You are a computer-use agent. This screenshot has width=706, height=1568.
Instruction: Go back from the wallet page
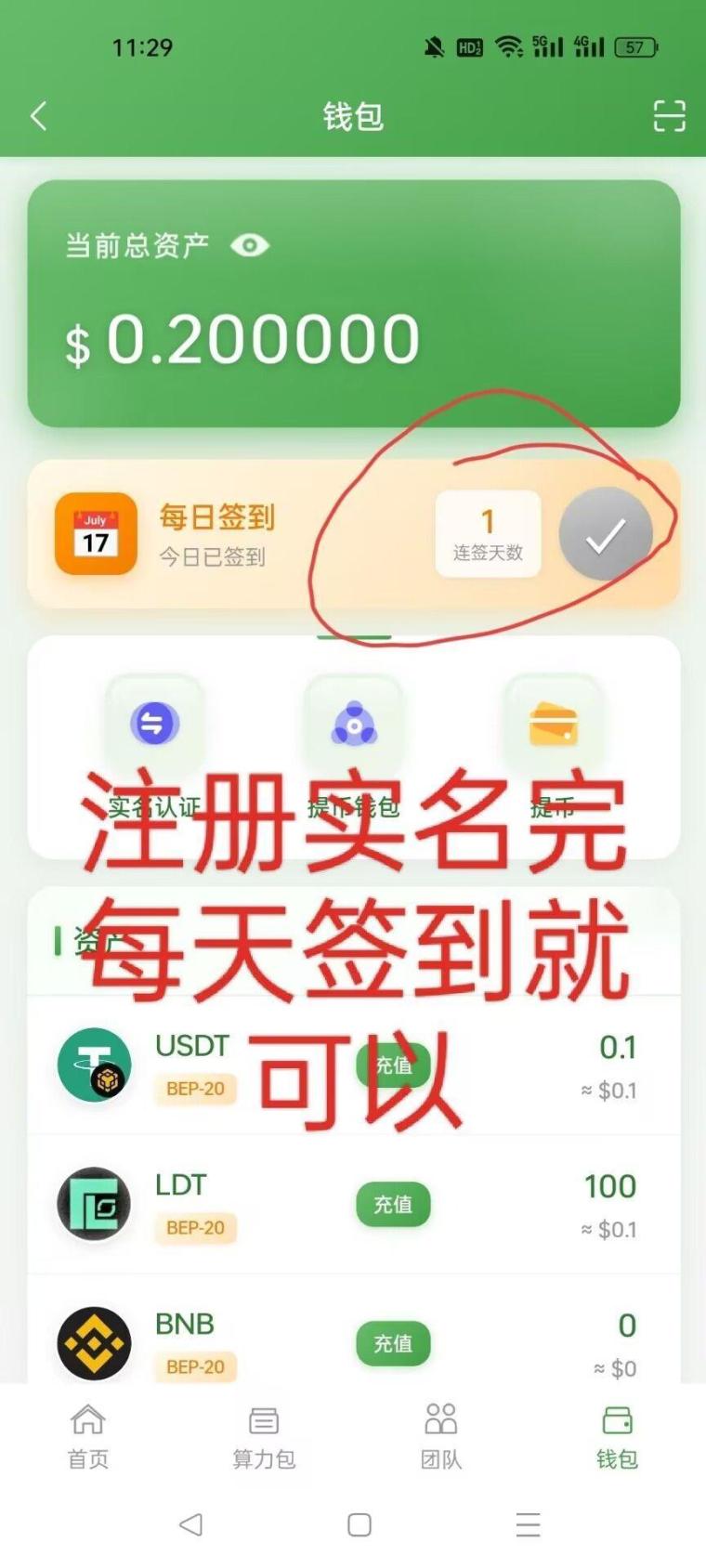point(39,116)
